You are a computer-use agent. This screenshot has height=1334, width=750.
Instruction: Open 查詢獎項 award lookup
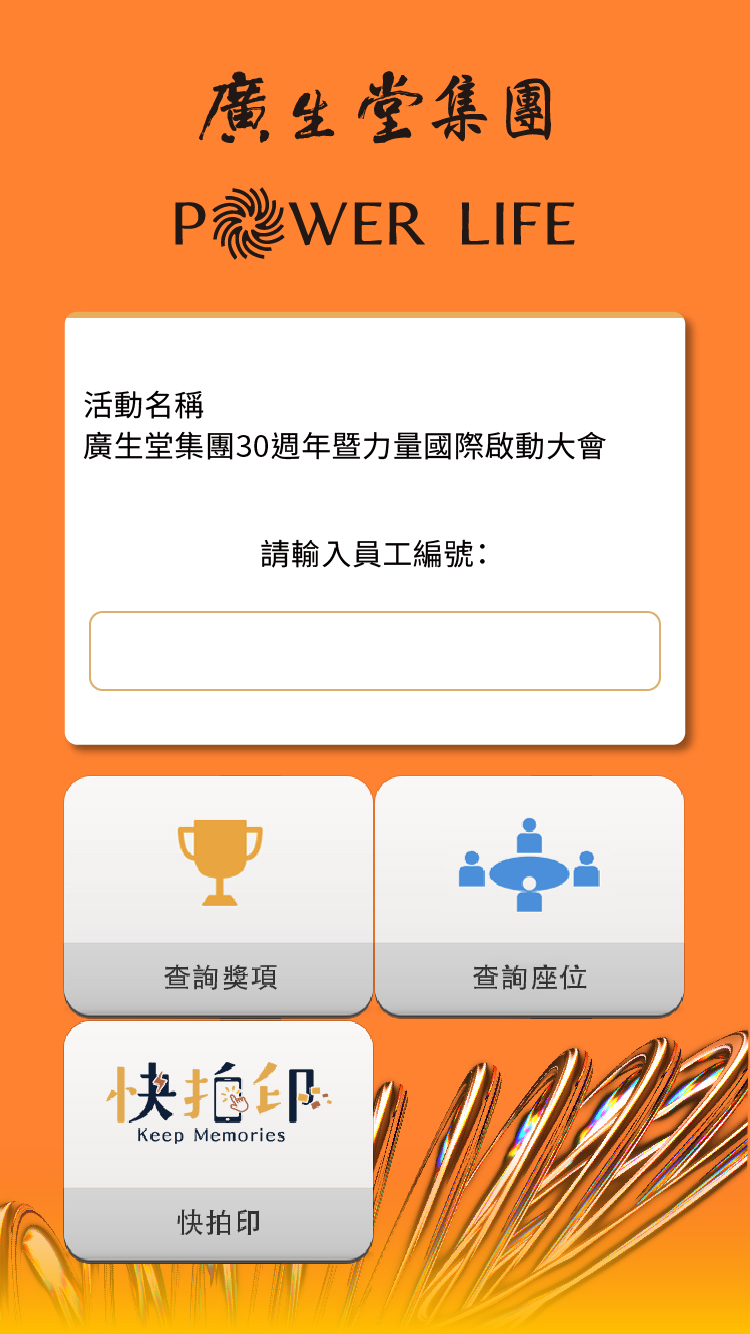218,895
